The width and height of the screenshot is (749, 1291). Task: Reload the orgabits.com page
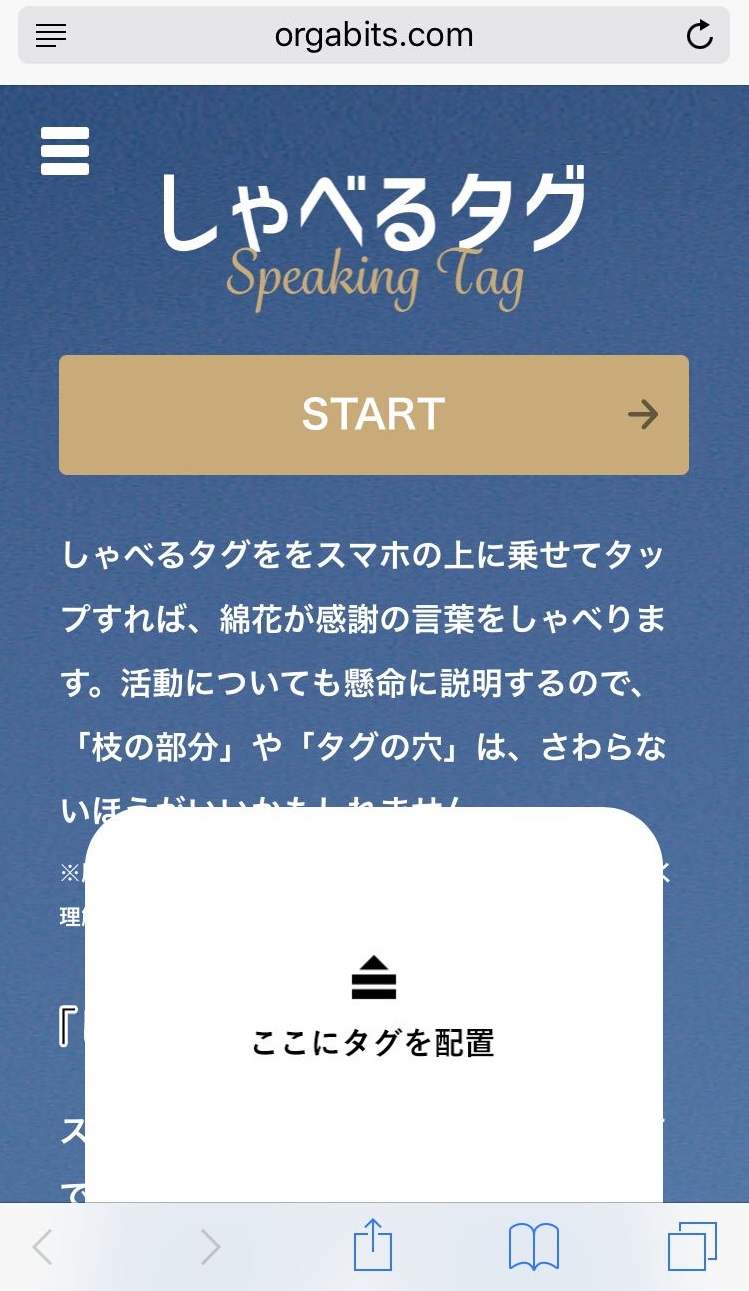pyautogui.click(x=699, y=35)
